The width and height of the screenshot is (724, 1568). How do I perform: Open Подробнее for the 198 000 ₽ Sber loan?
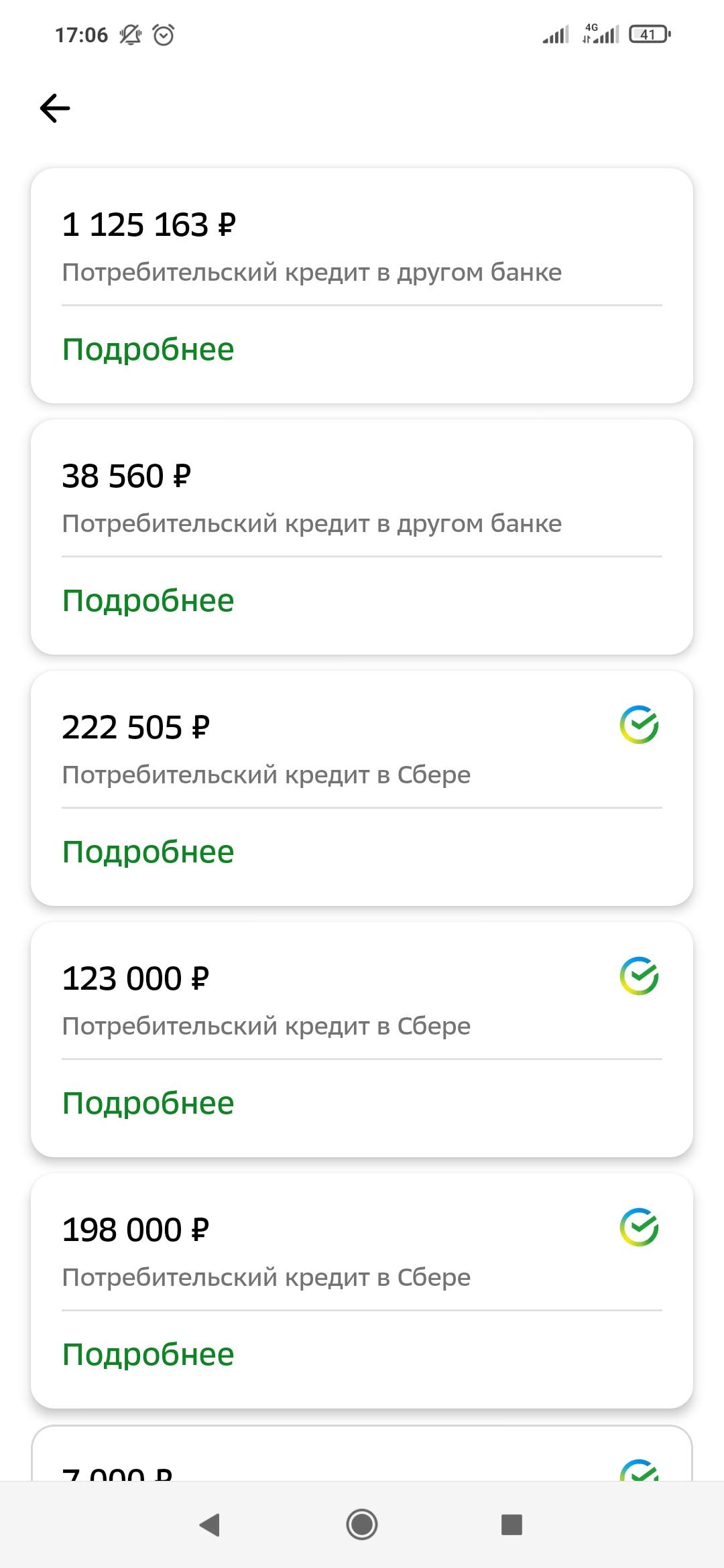(147, 1353)
